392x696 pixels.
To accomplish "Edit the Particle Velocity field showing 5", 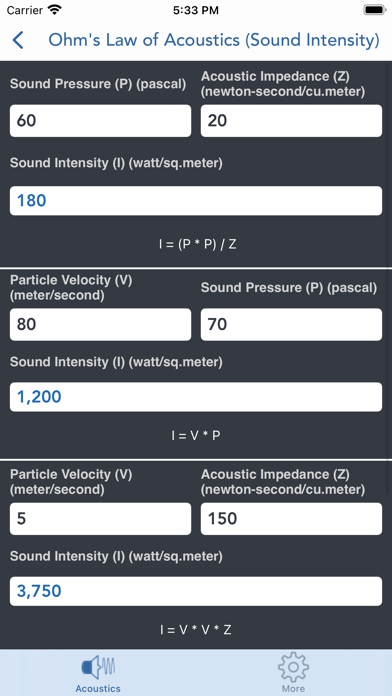I will 100,518.
